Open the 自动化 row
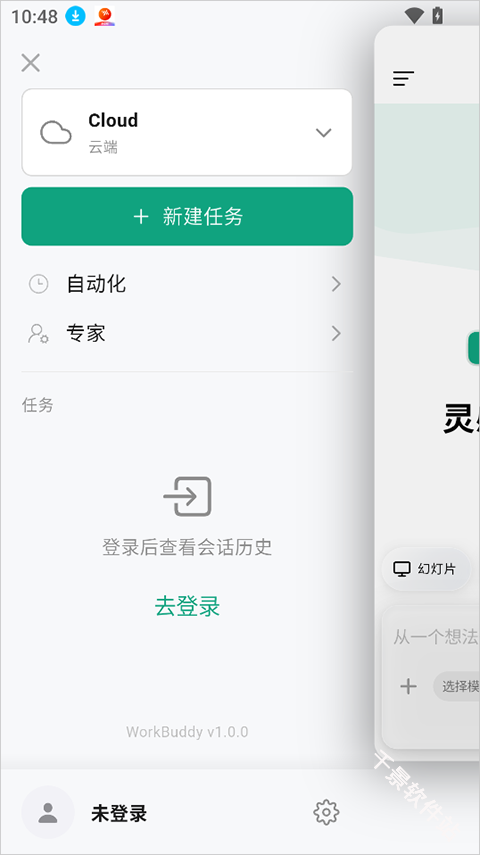The height and width of the screenshot is (855, 480). pyautogui.click(x=187, y=284)
